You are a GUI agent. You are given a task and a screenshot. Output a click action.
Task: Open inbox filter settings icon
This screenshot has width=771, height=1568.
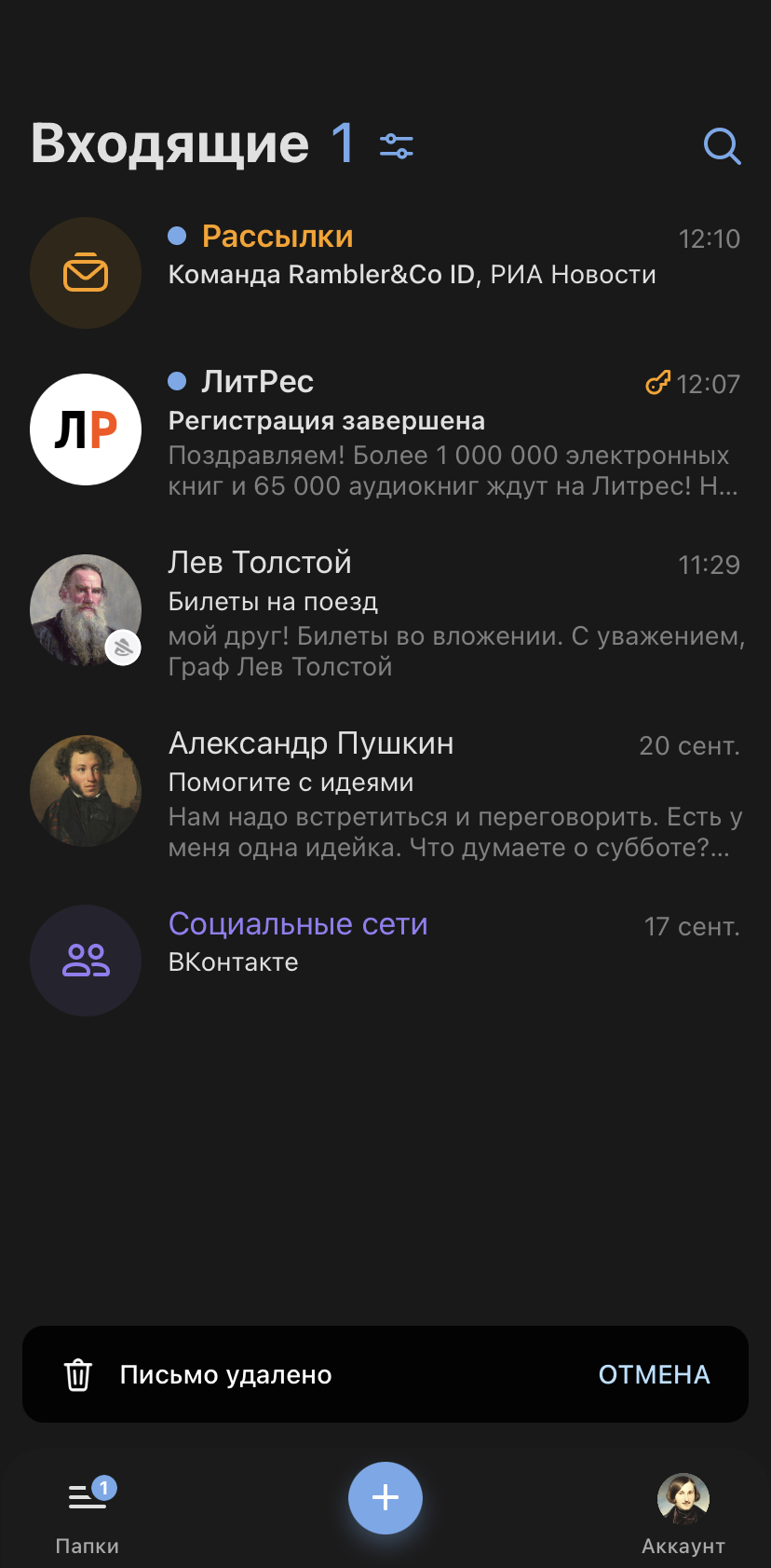397,146
